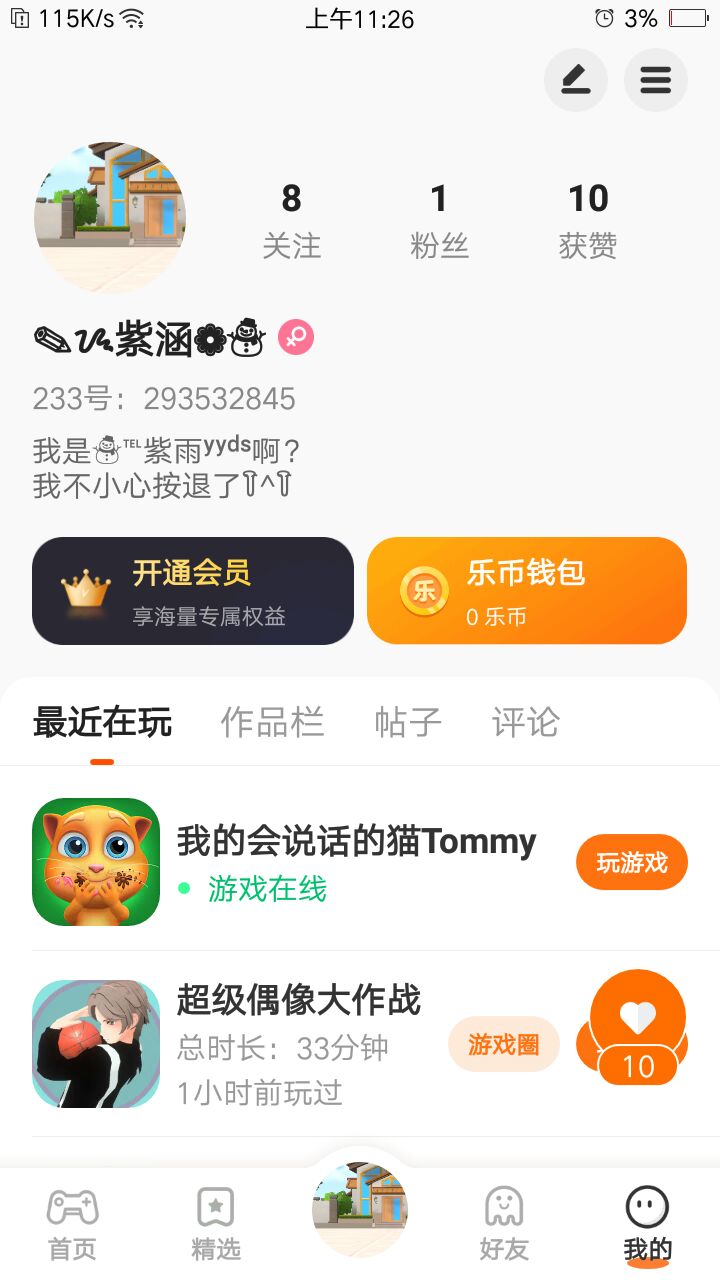Switch to 作品栏 tab
The width and height of the screenshot is (720, 1280).
coord(272,722)
